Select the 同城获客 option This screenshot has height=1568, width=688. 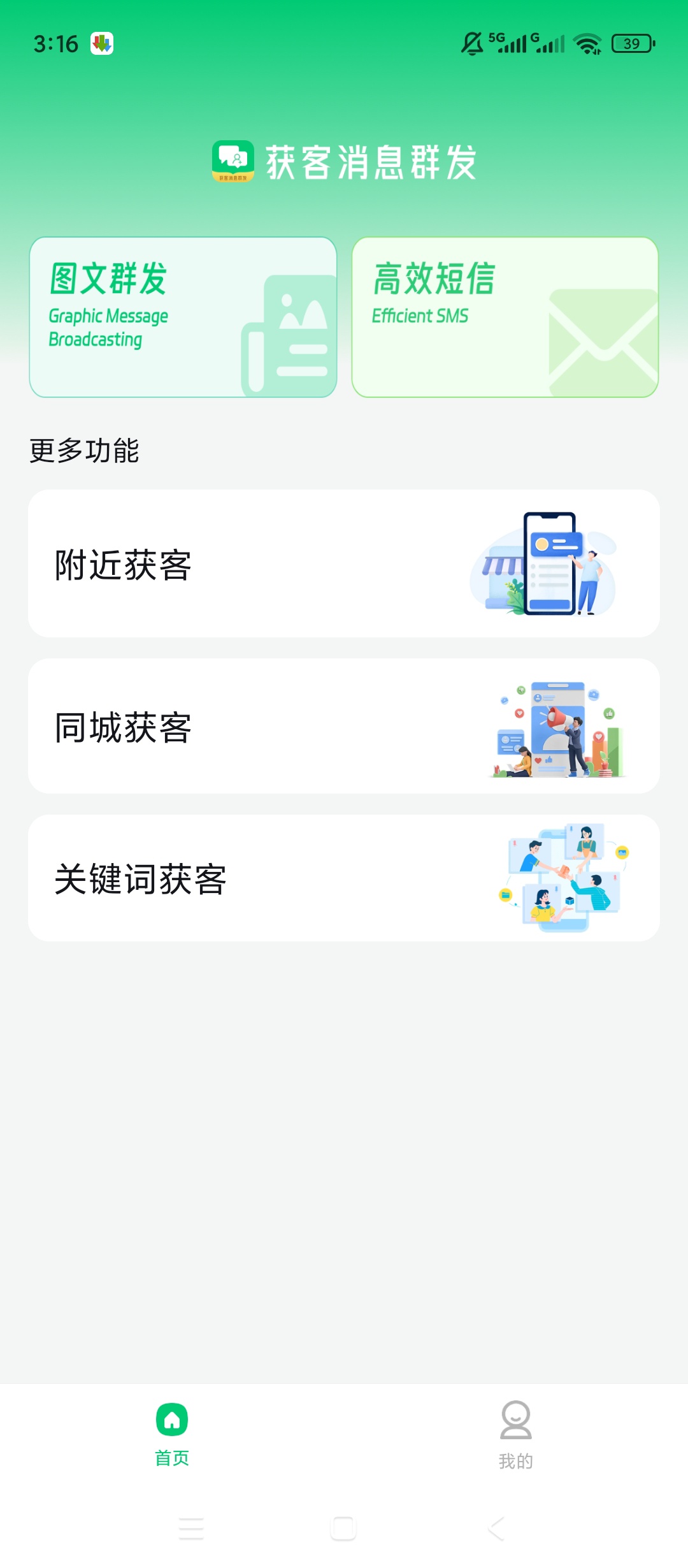[x=344, y=726]
